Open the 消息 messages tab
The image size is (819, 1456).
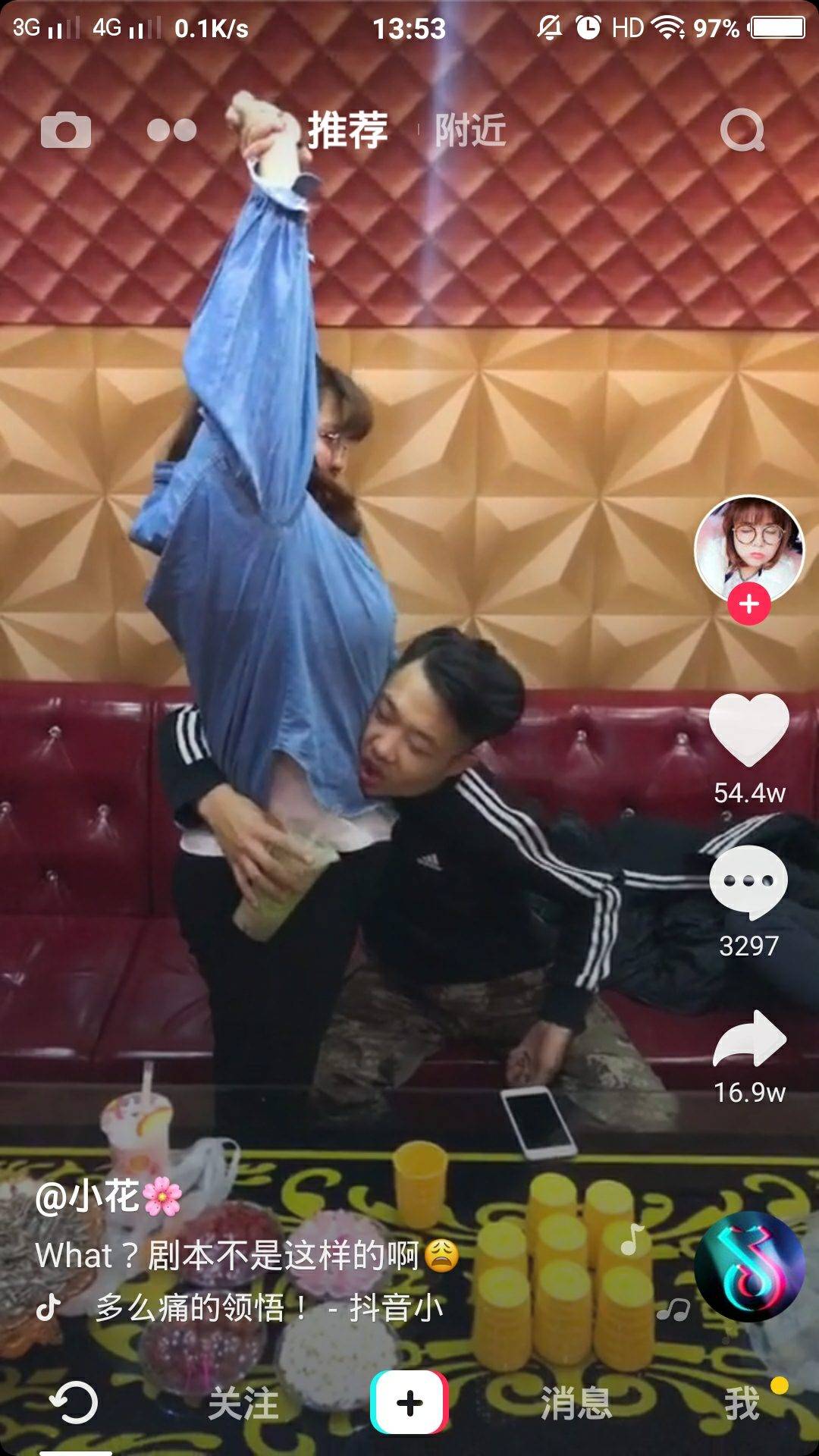click(x=576, y=1403)
